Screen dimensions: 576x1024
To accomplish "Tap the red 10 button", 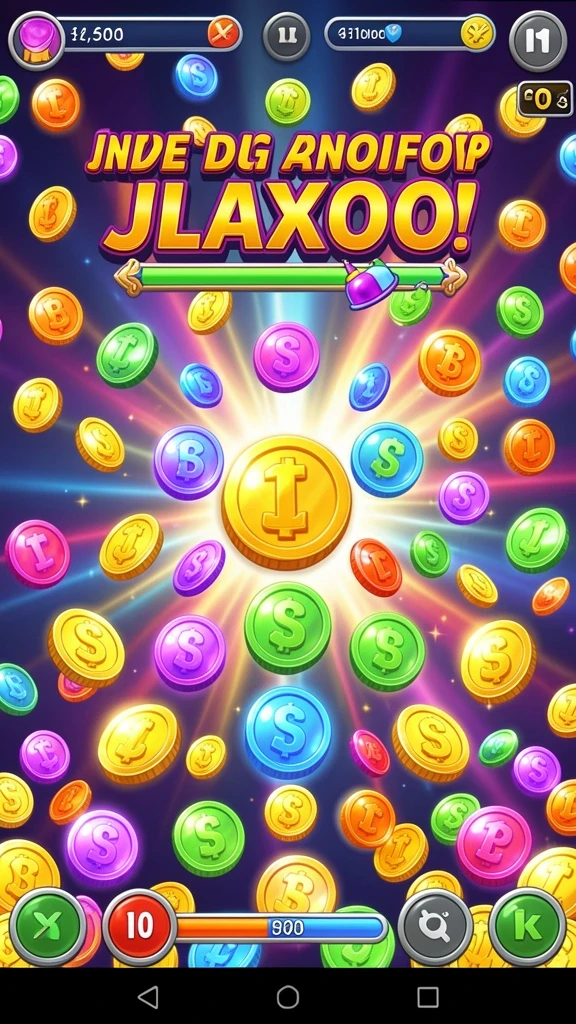I will coord(140,926).
